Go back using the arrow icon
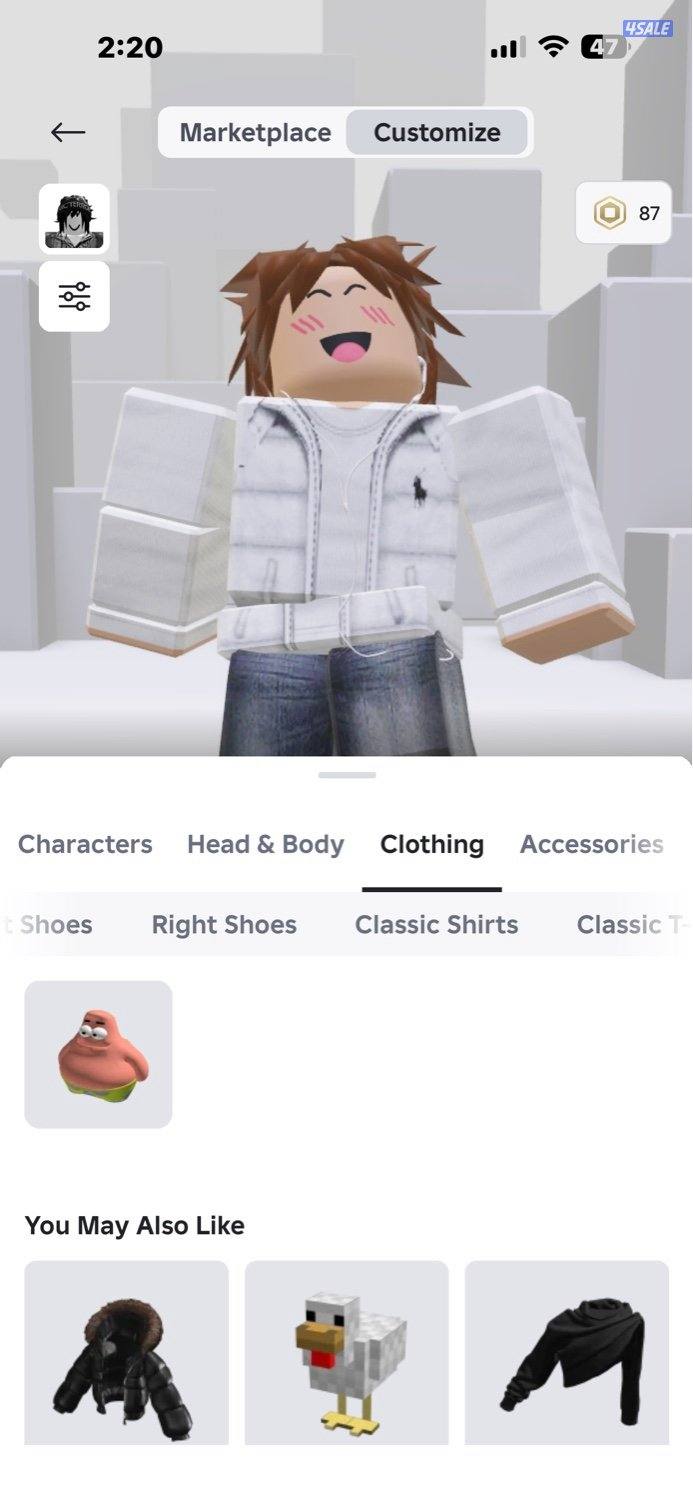Screen dimensions: 693x1500 [68, 132]
